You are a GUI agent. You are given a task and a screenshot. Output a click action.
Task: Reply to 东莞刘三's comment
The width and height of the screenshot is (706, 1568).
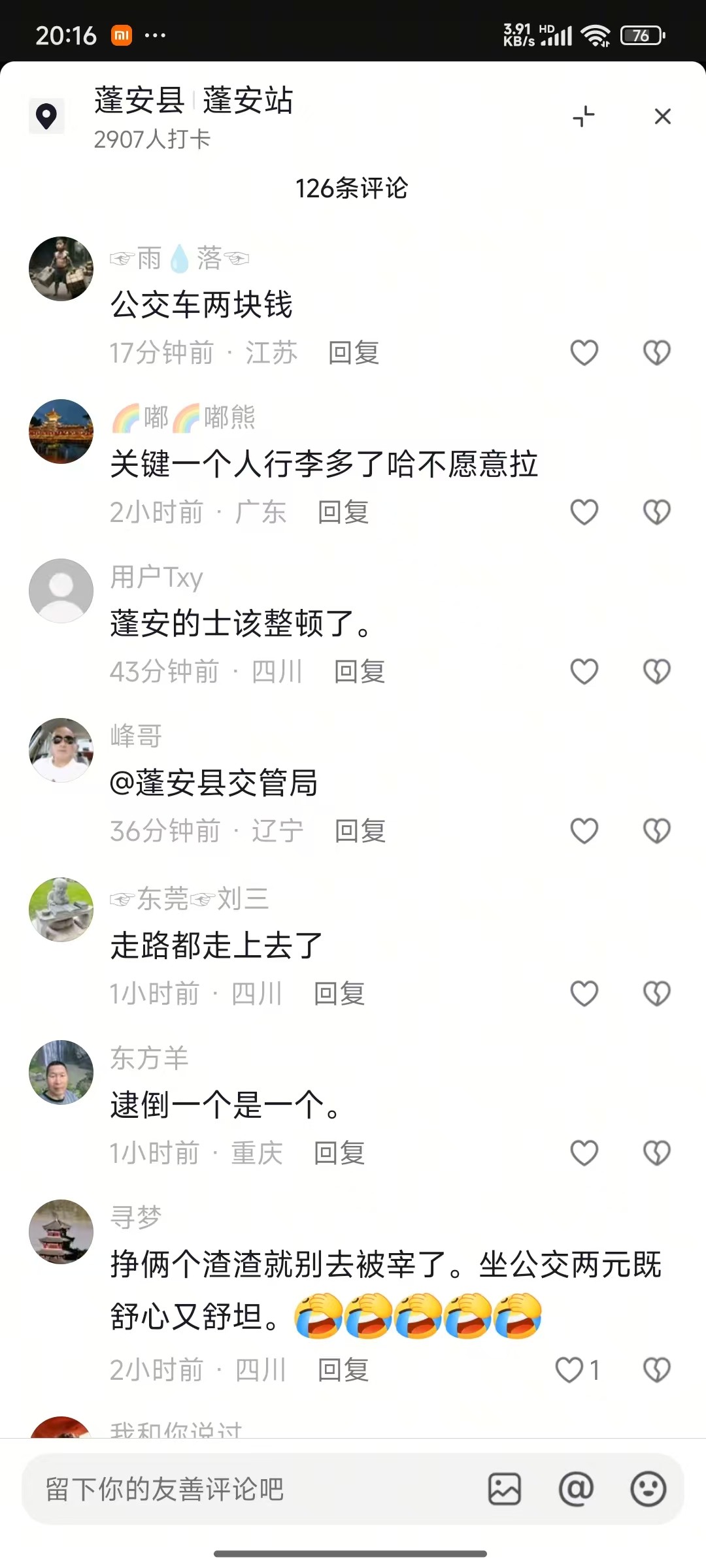point(339,994)
